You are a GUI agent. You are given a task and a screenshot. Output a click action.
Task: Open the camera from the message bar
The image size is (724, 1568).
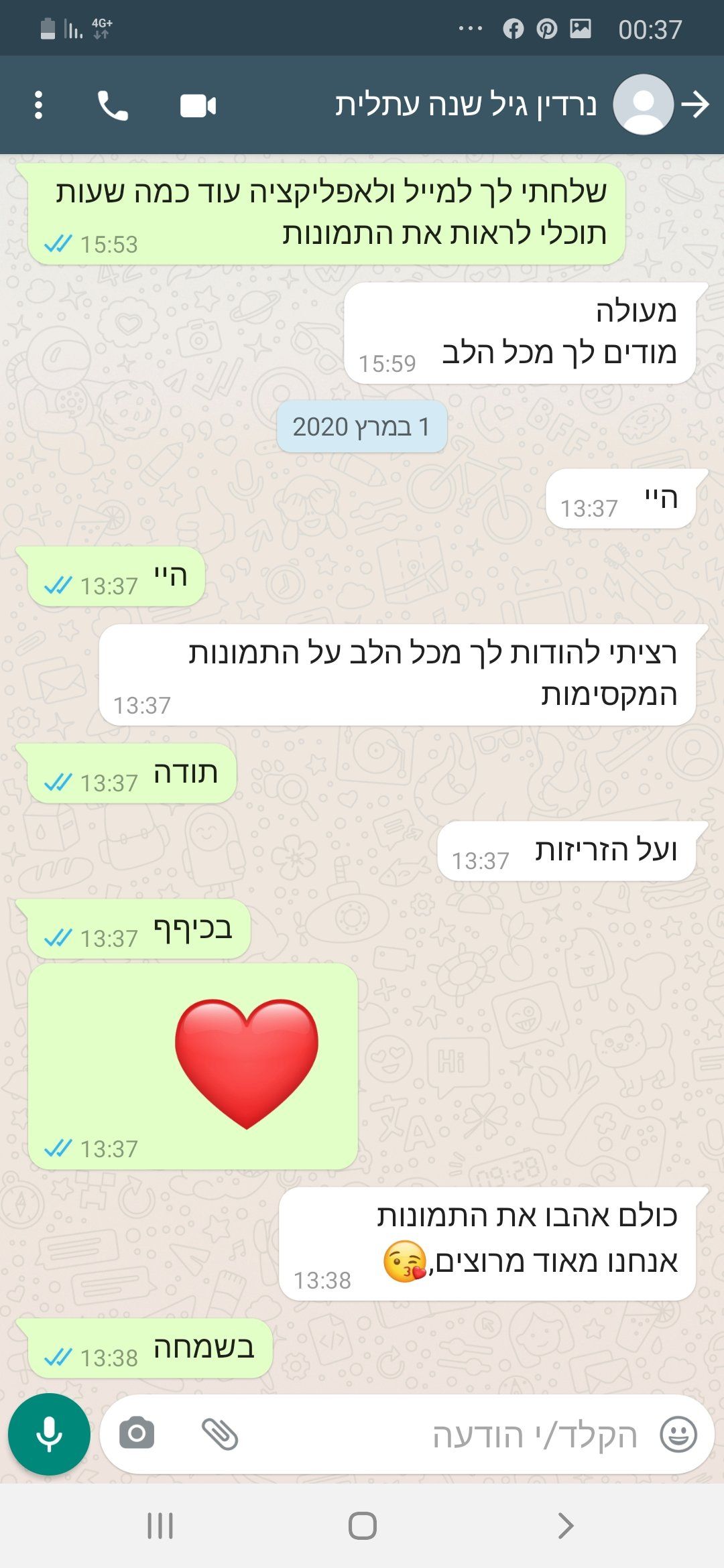(137, 1434)
